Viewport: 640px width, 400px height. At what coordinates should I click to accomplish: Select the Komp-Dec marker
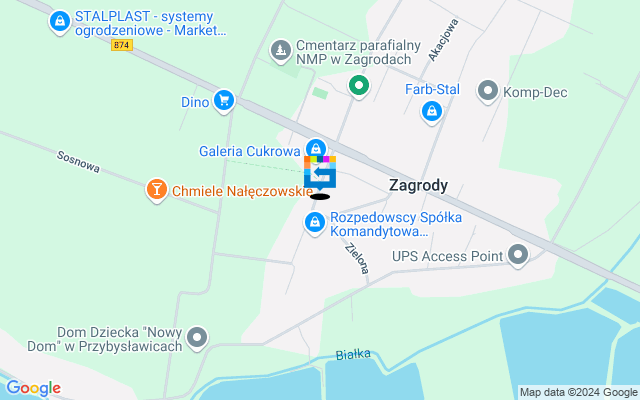pos(488,92)
